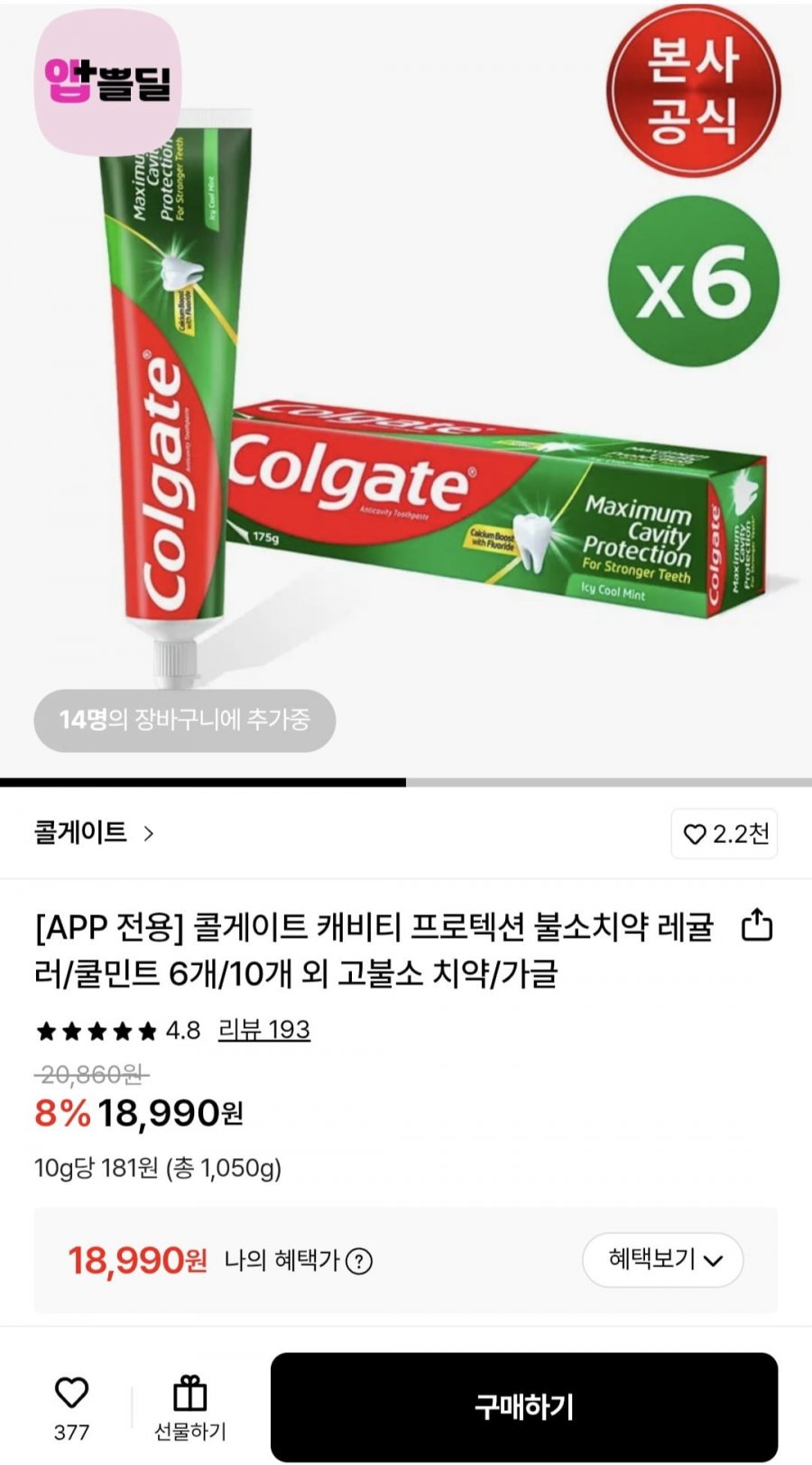Open the 리뷰 193 reviews link
Screen dimensions: 812x1465
pyautogui.click(x=264, y=1030)
